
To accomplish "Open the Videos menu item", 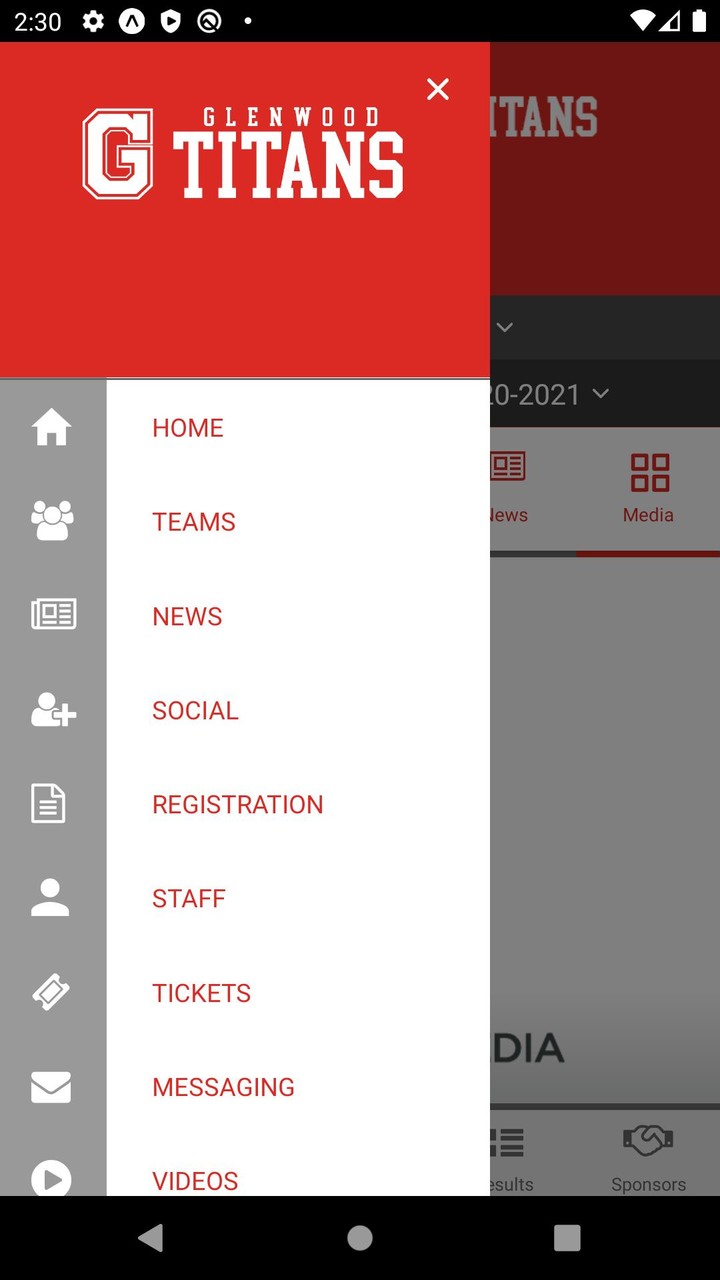I will (x=195, y=1180).
